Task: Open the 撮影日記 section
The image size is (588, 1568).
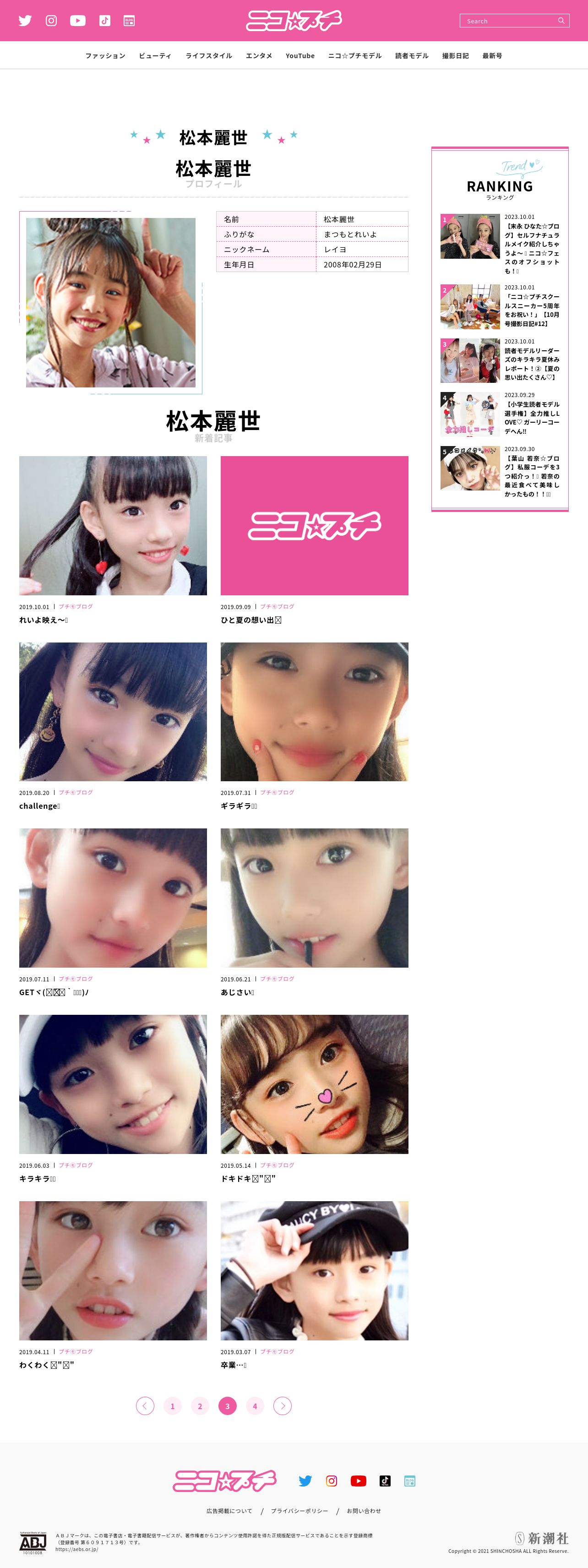Action: (x=455, y=56)
